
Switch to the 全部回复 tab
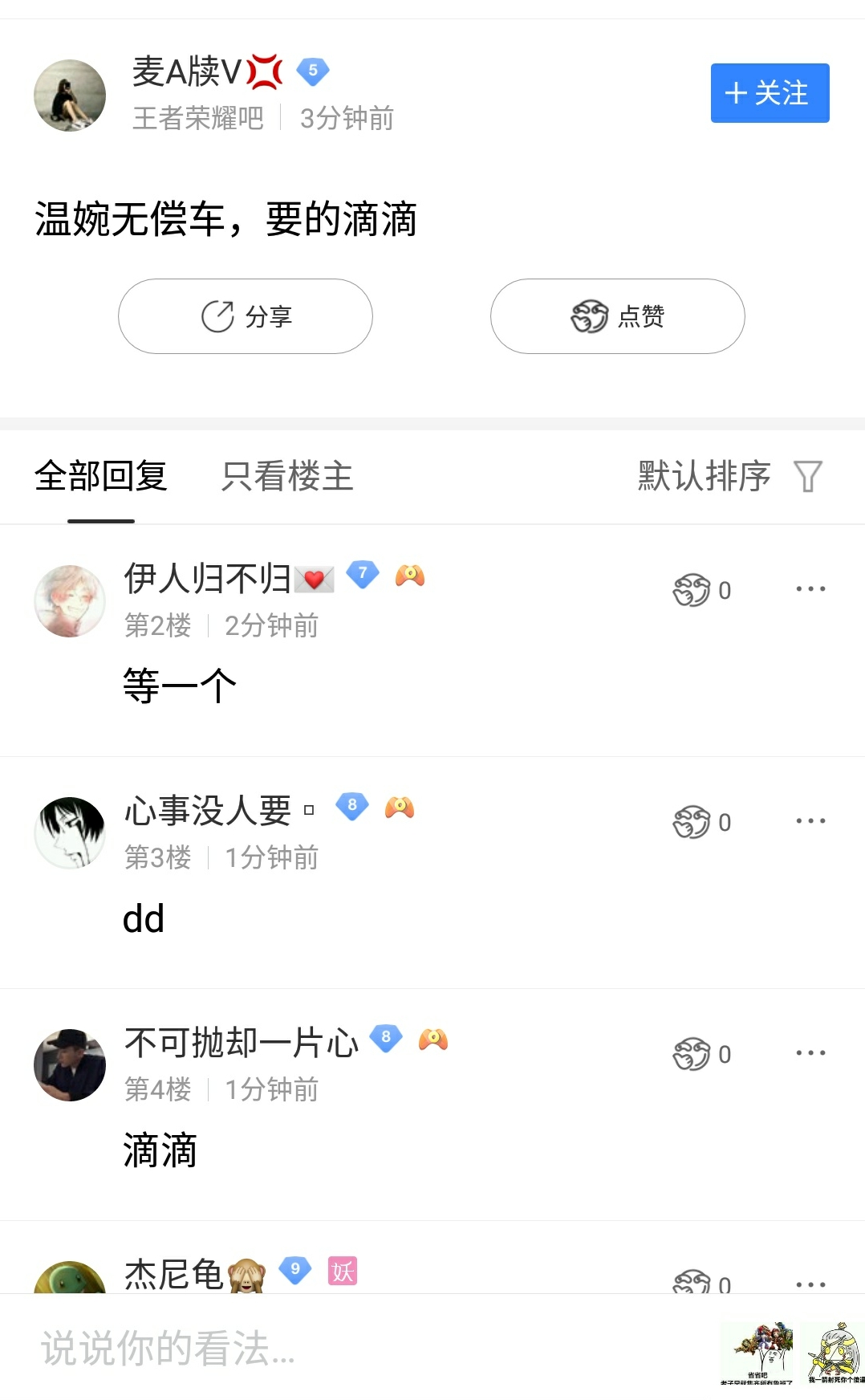click(x=99, y=476)
